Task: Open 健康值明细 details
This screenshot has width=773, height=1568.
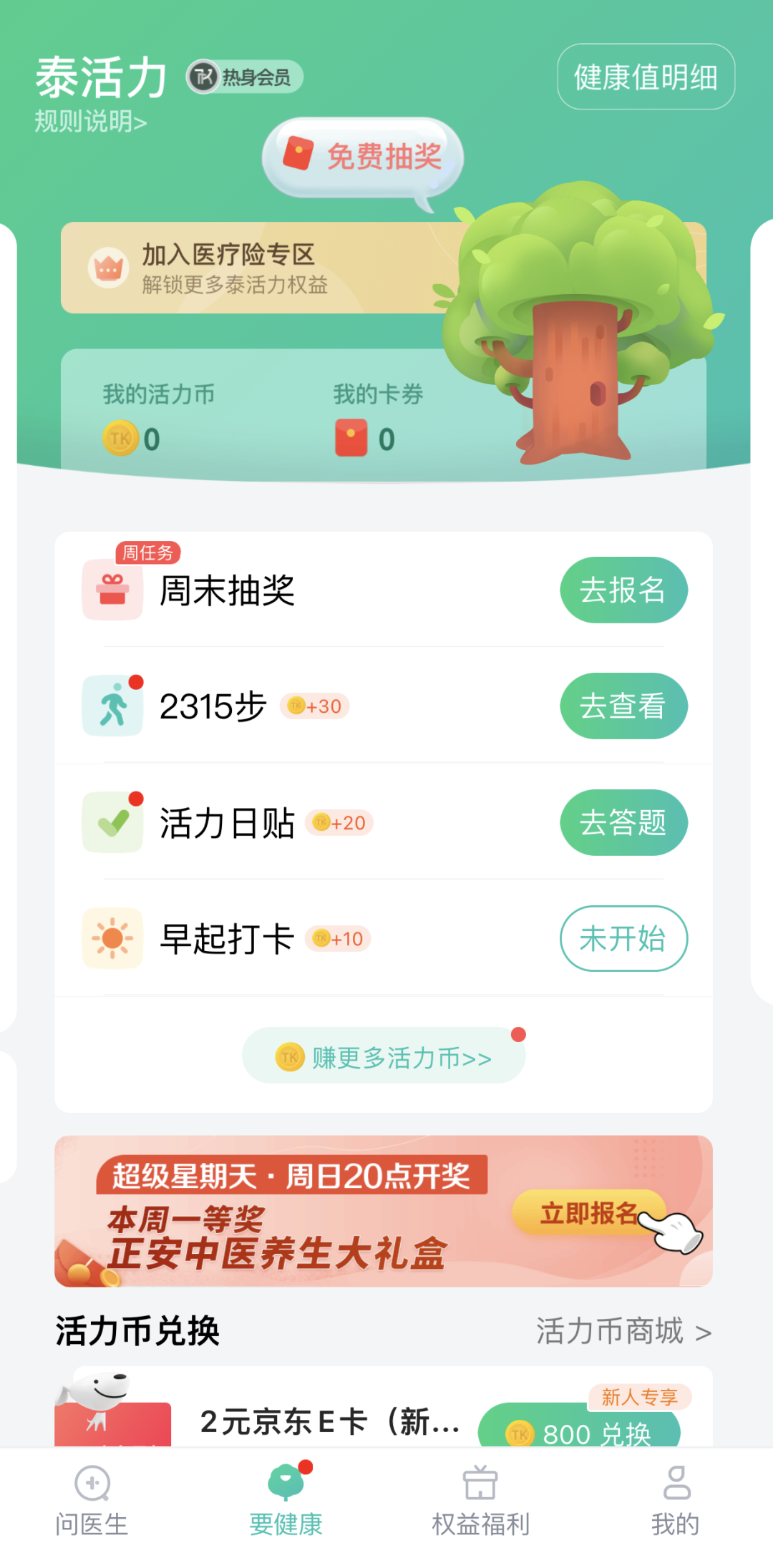Action: [646, 77]
